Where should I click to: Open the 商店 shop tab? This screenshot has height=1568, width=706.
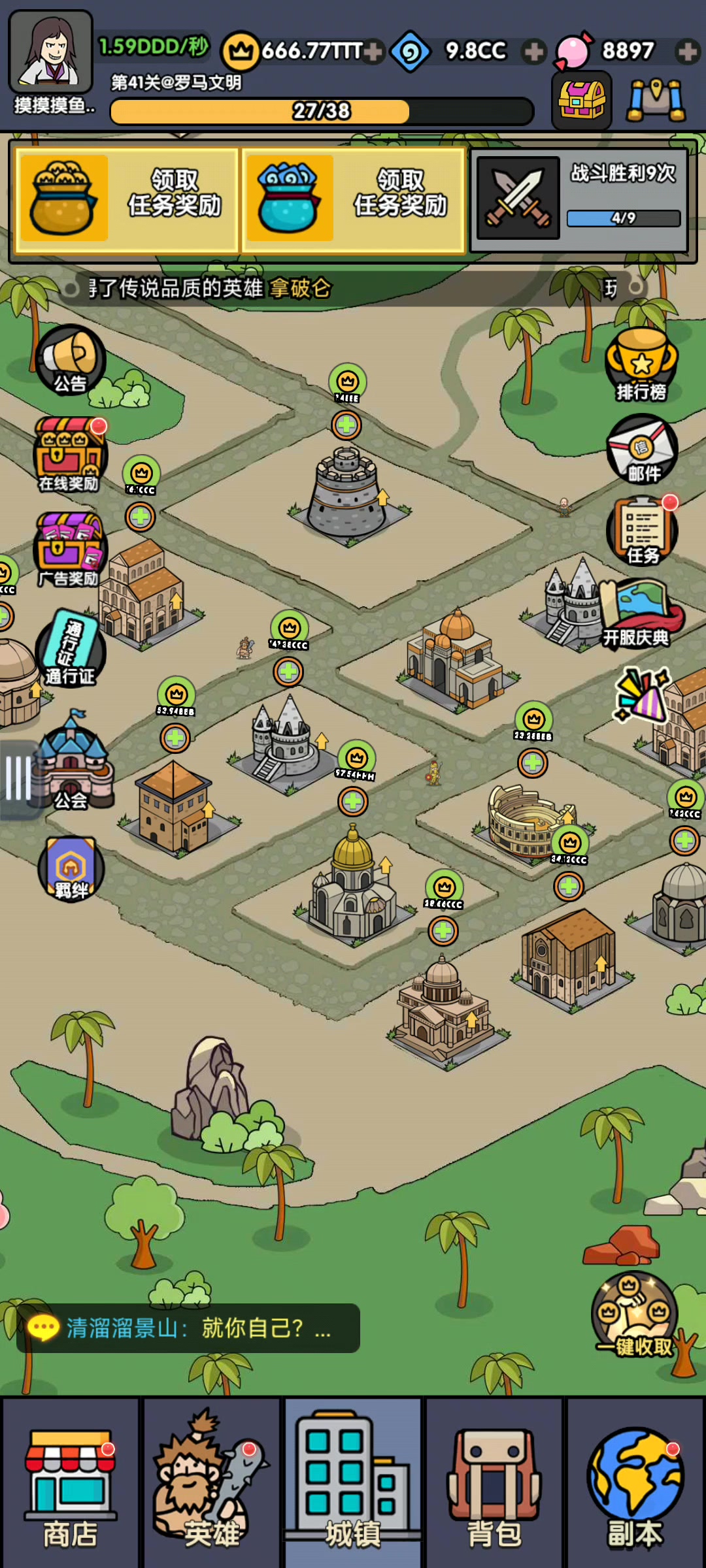click(70, 1482)
